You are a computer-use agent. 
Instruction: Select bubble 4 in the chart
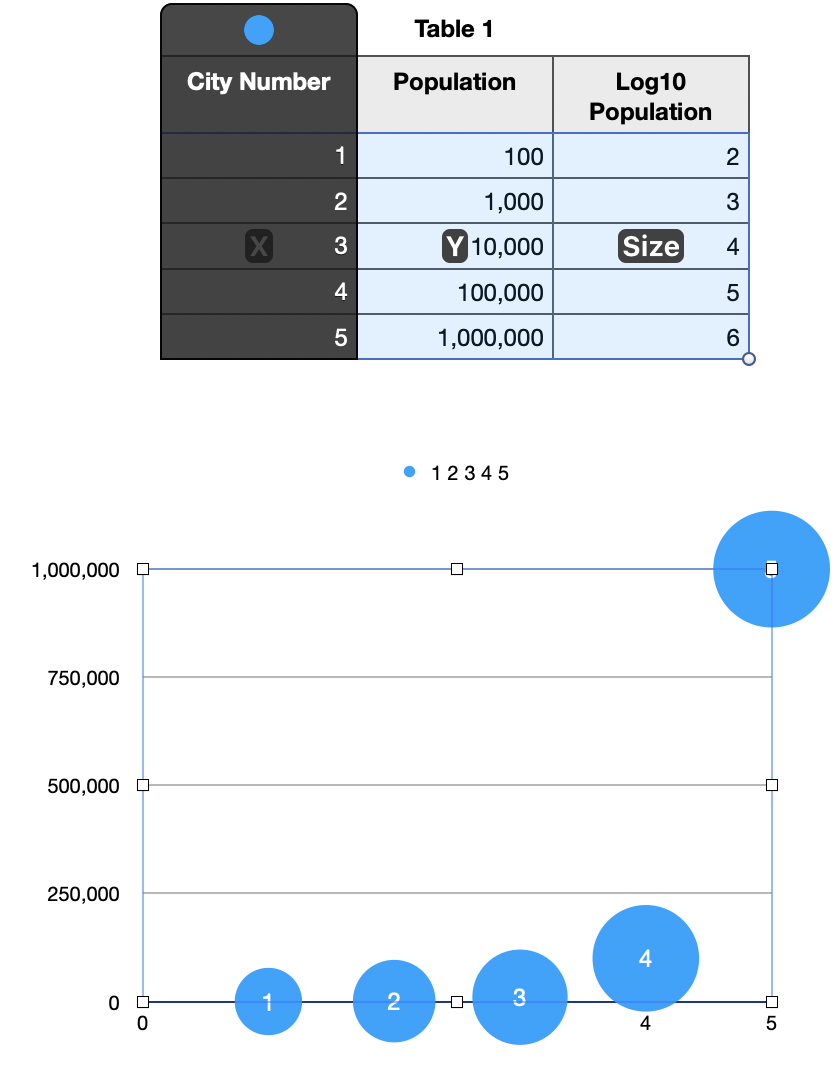tap(646, 958)
